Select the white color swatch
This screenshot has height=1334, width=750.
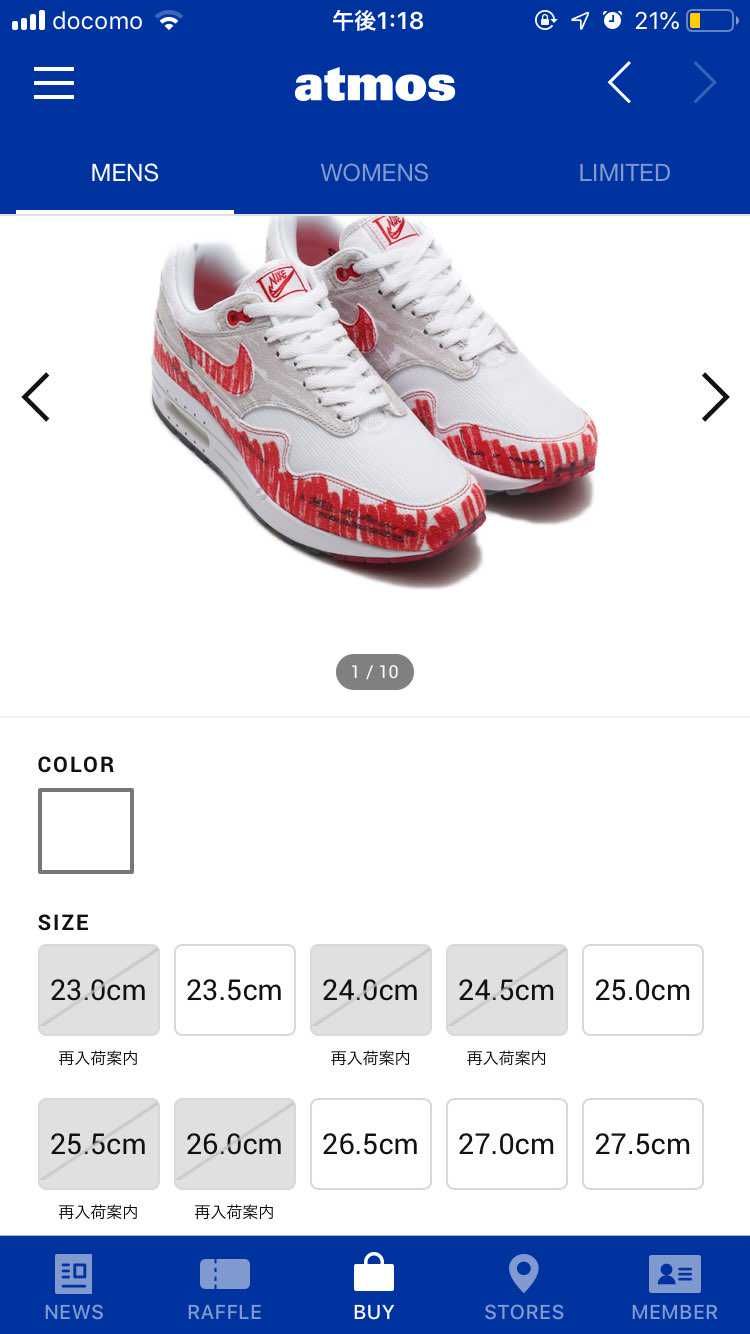pos(86,831)
